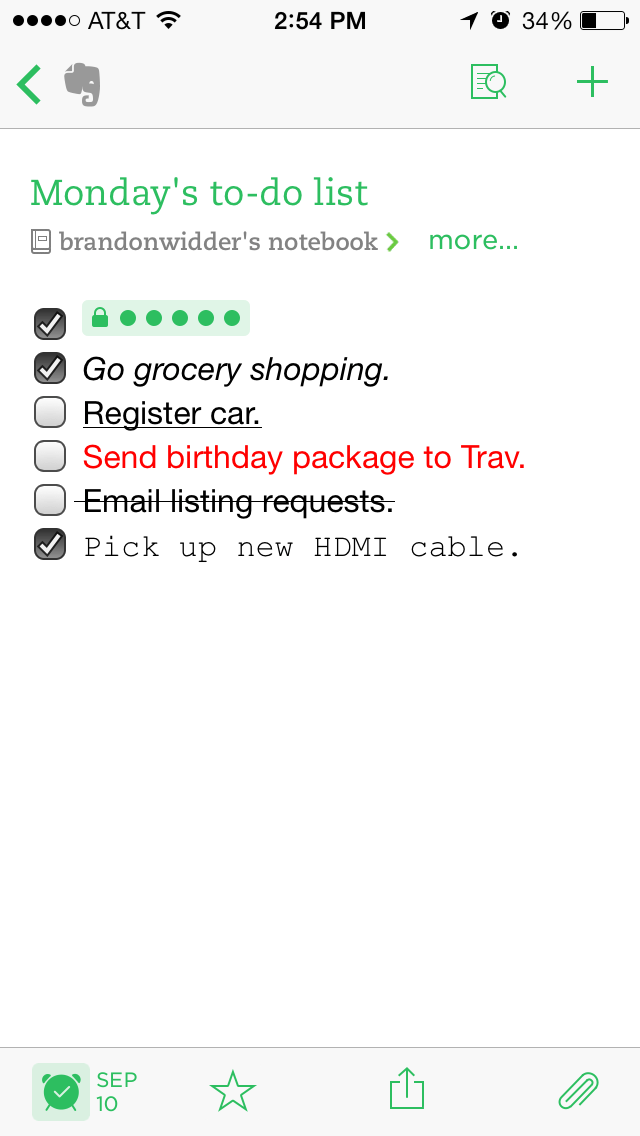Image resolution: width=640 pixels, height=1136 pixels.
Task: Check the Email listing requests checkbox
Action: (50, 499)
